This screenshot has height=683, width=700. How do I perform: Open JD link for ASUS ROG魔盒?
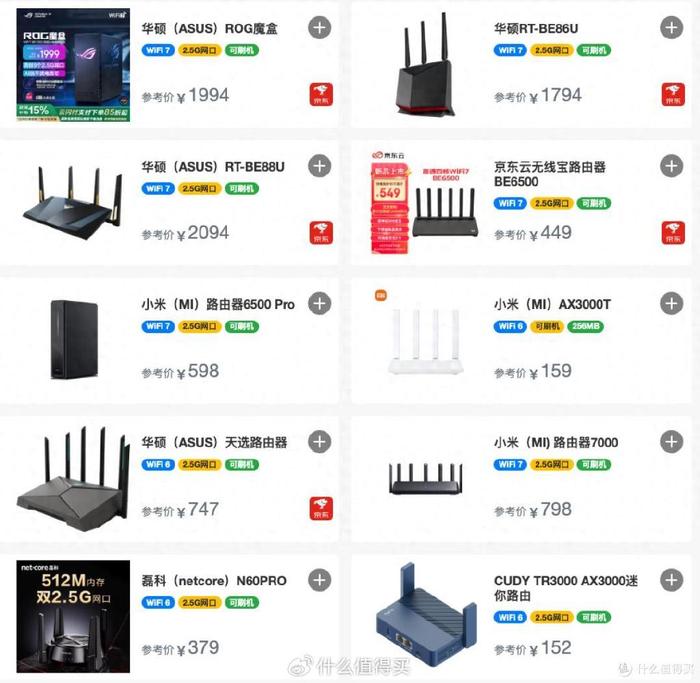(320, 95)
